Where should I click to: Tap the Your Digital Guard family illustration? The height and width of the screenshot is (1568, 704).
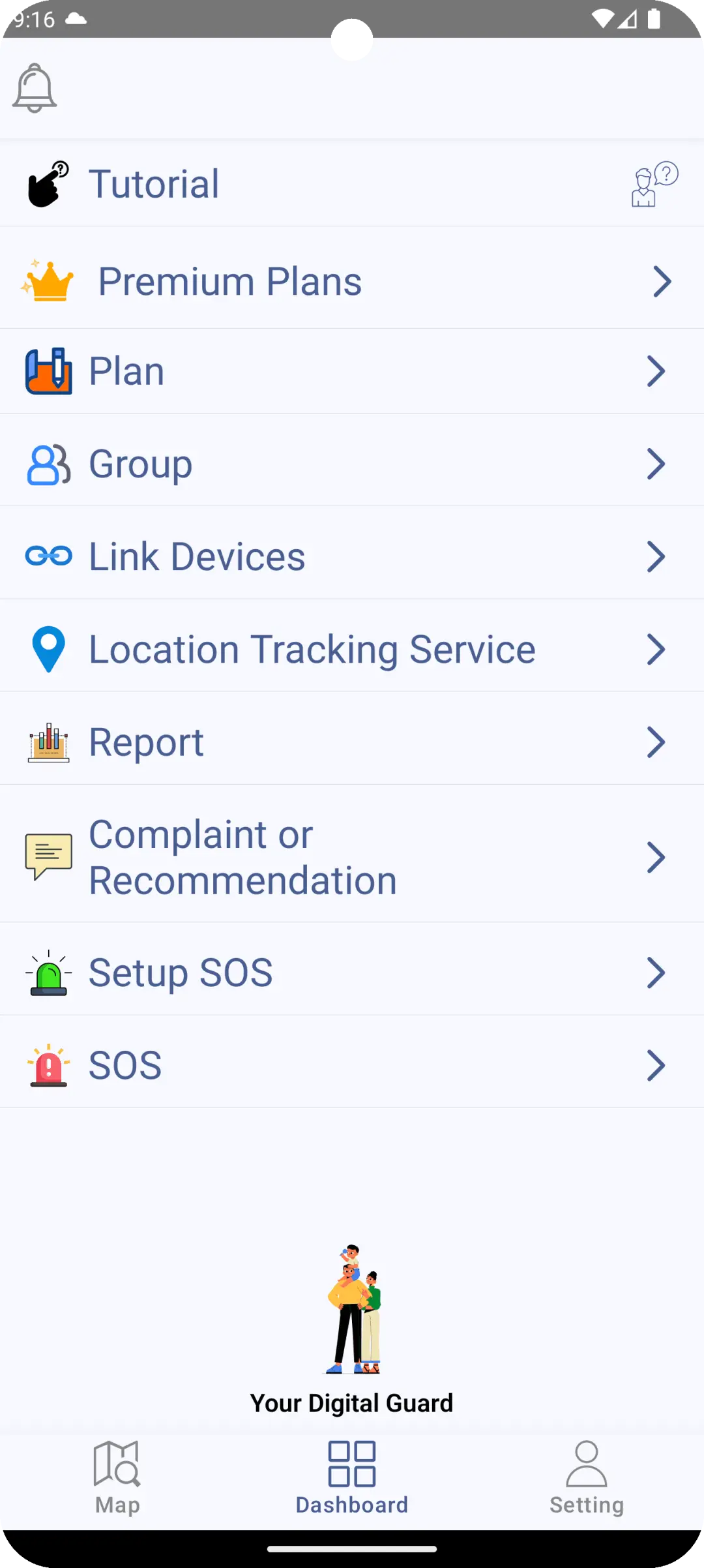coord(352,1311)
